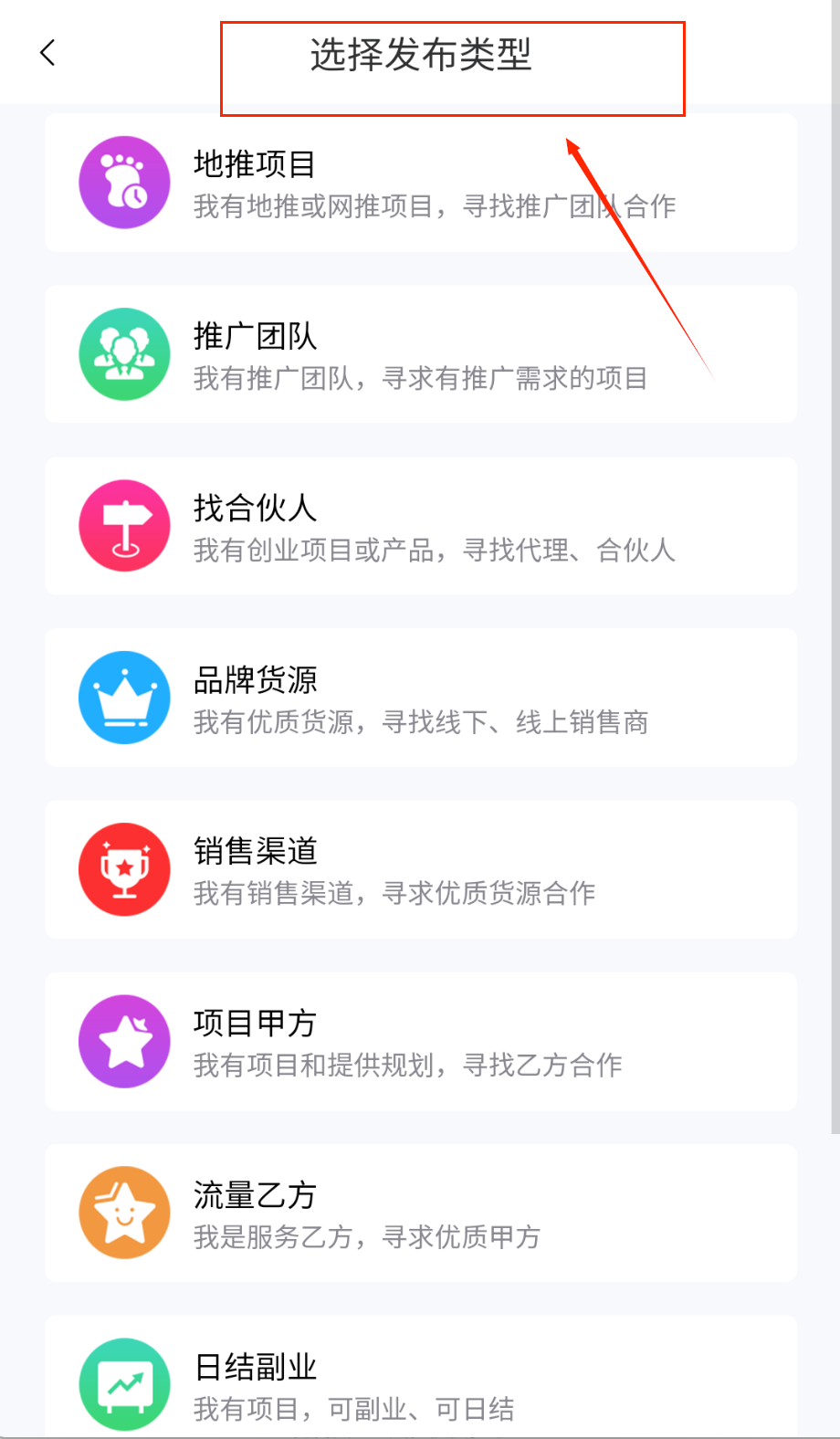Screen dimensions: 840x1439
Task: Open the 找合伙人 option
Action: coord(420,527)
